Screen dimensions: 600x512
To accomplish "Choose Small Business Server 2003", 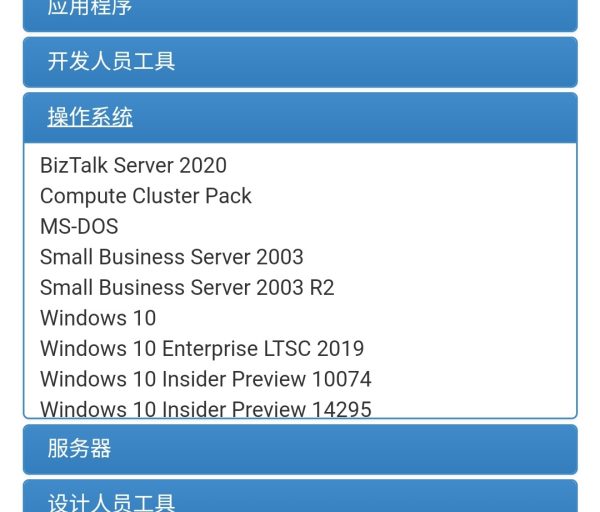I will 171,257.
